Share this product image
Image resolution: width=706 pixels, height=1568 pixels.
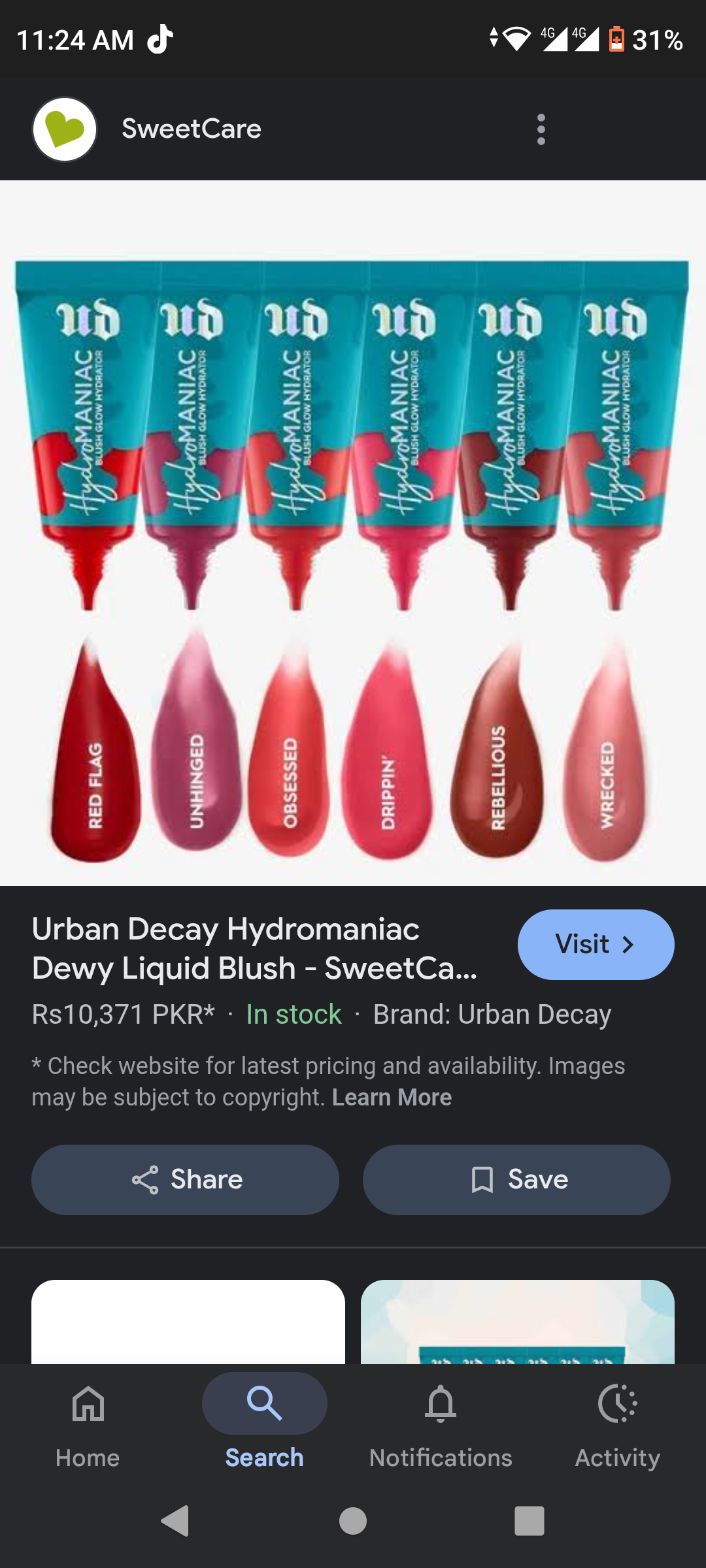point(185,1180)
